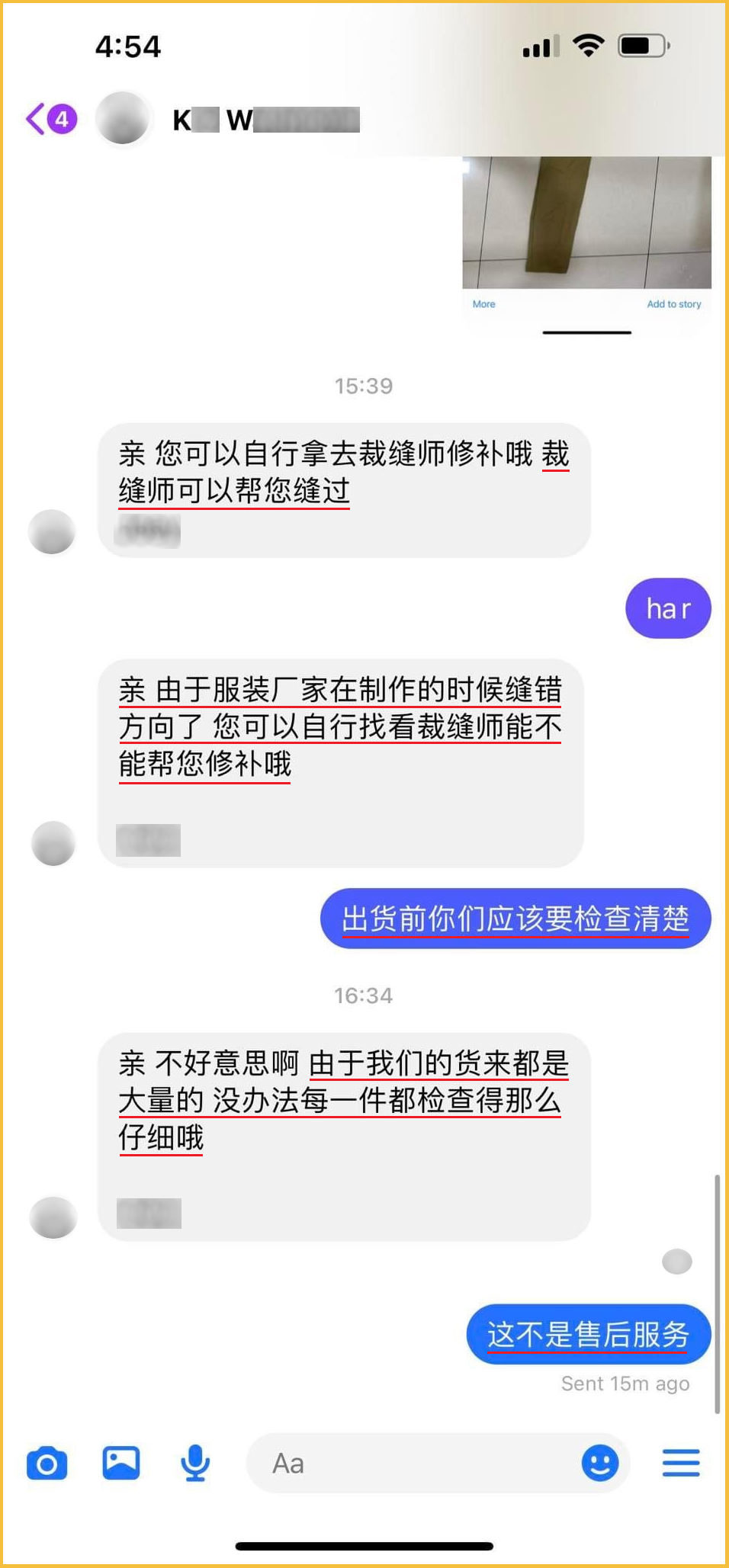Record a voice message
The image size is (729, 1568).
[x=195, y=1463]
